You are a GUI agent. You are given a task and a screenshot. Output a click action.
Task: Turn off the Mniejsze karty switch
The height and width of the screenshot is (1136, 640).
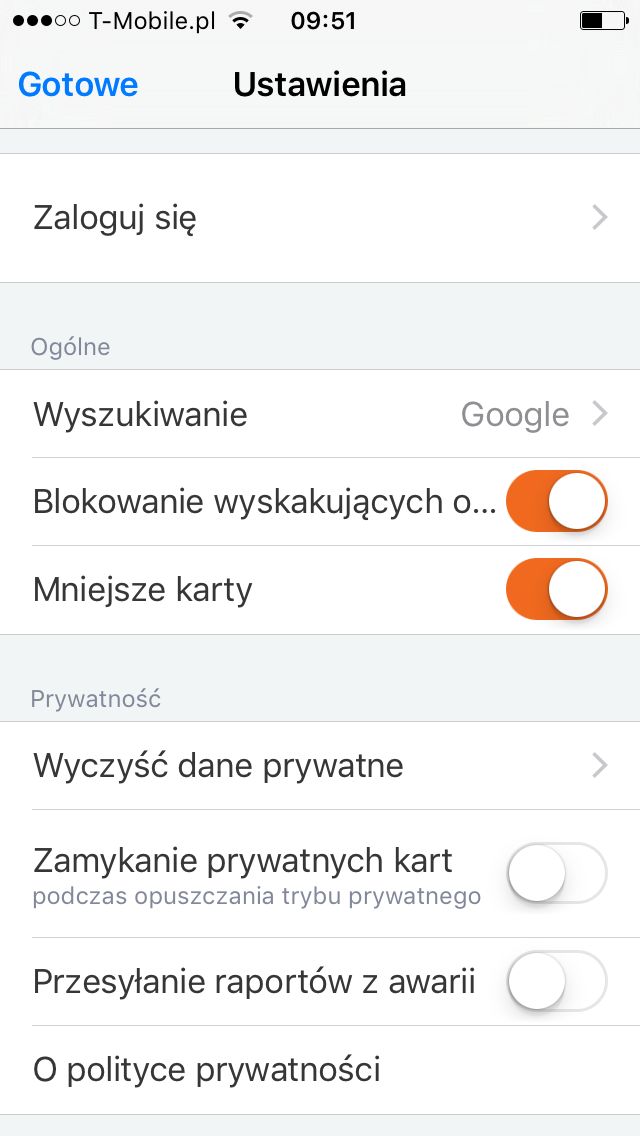pos(557,590)
